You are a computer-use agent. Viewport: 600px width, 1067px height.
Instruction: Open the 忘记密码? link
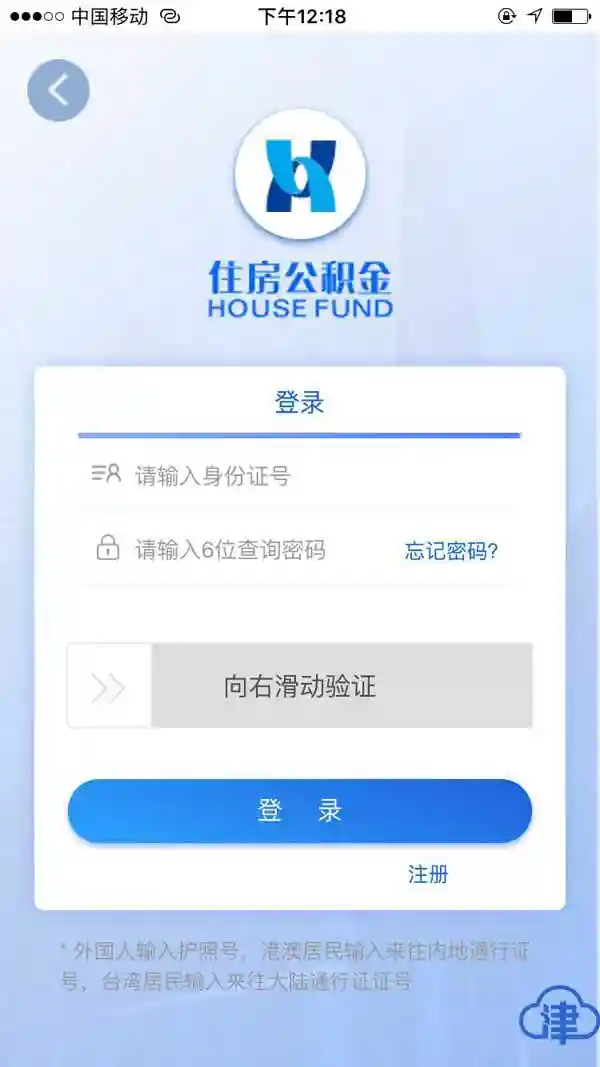451,551
